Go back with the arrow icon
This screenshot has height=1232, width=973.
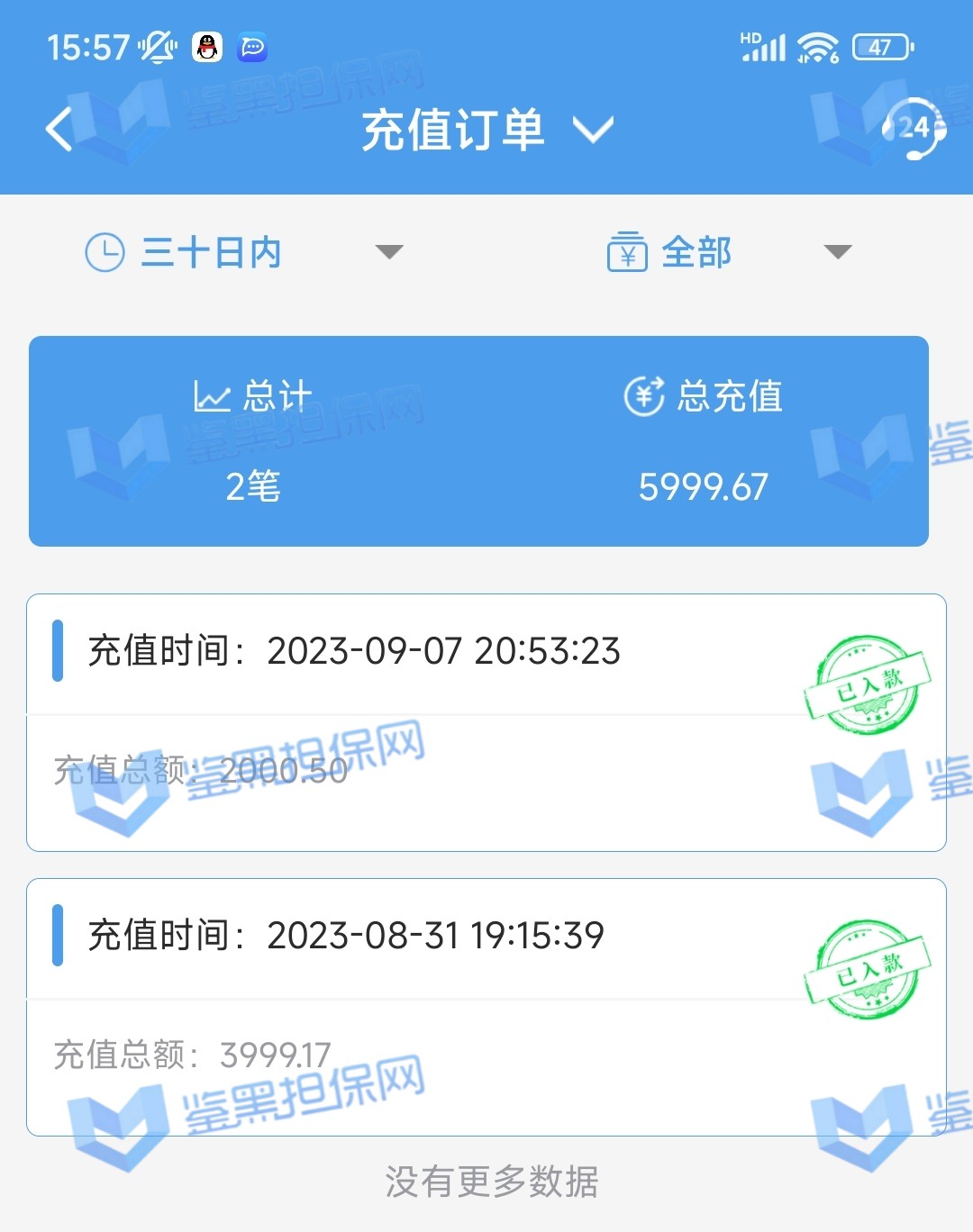coord(59,130)
